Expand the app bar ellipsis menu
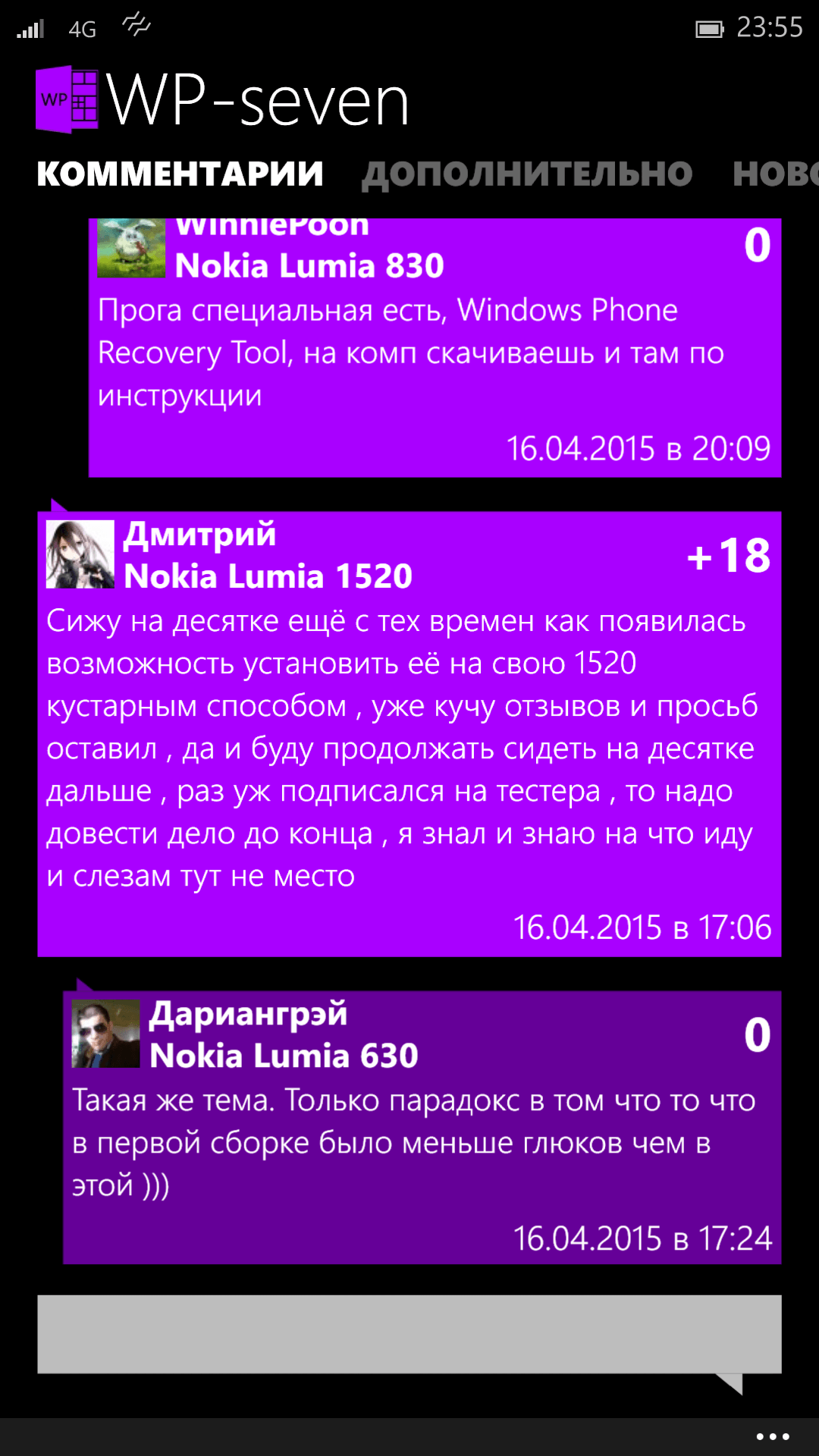The image size is (819, 1456). coord(773,1436)
